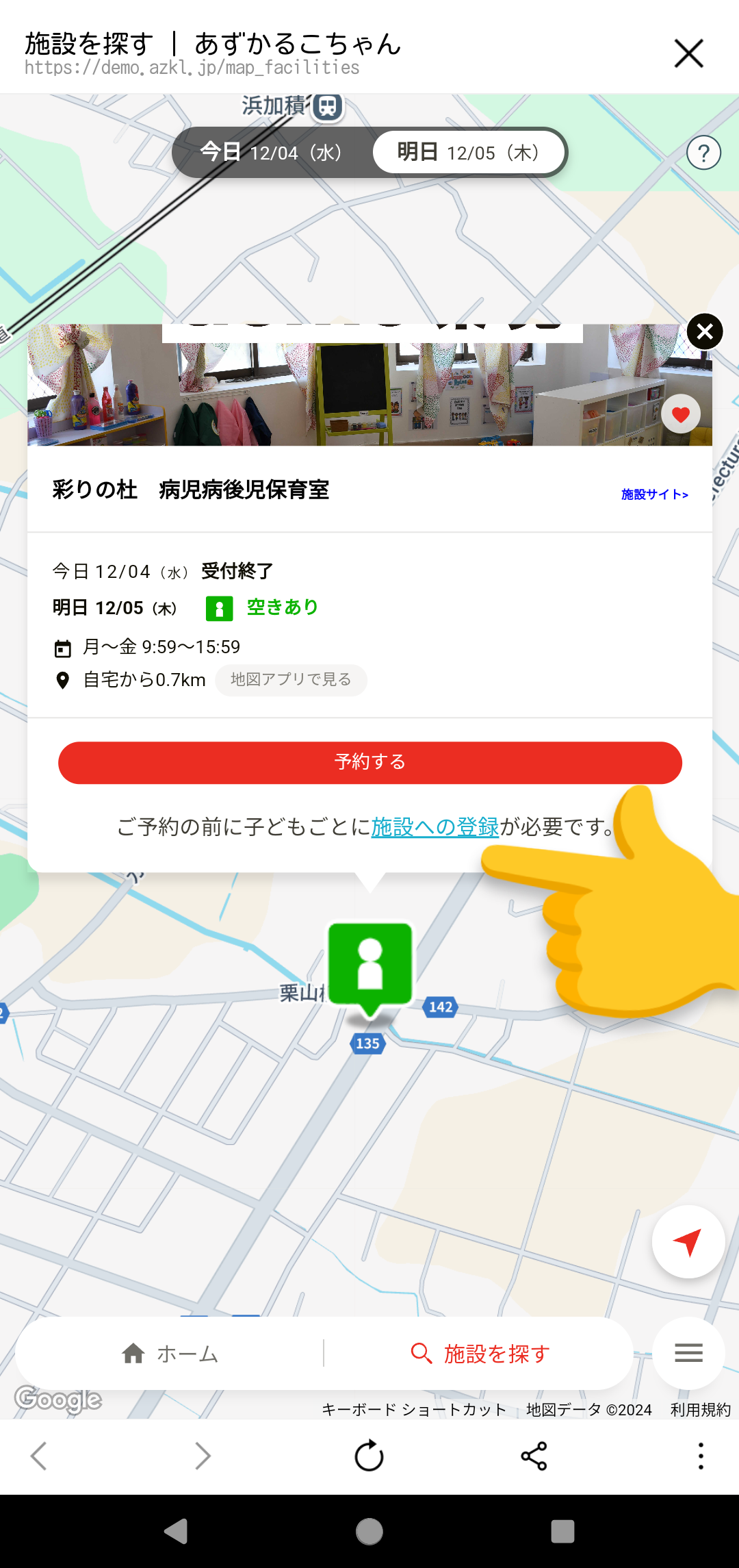Select the 施設を探す tab
739x1568 pixels.
(479, 1354)
